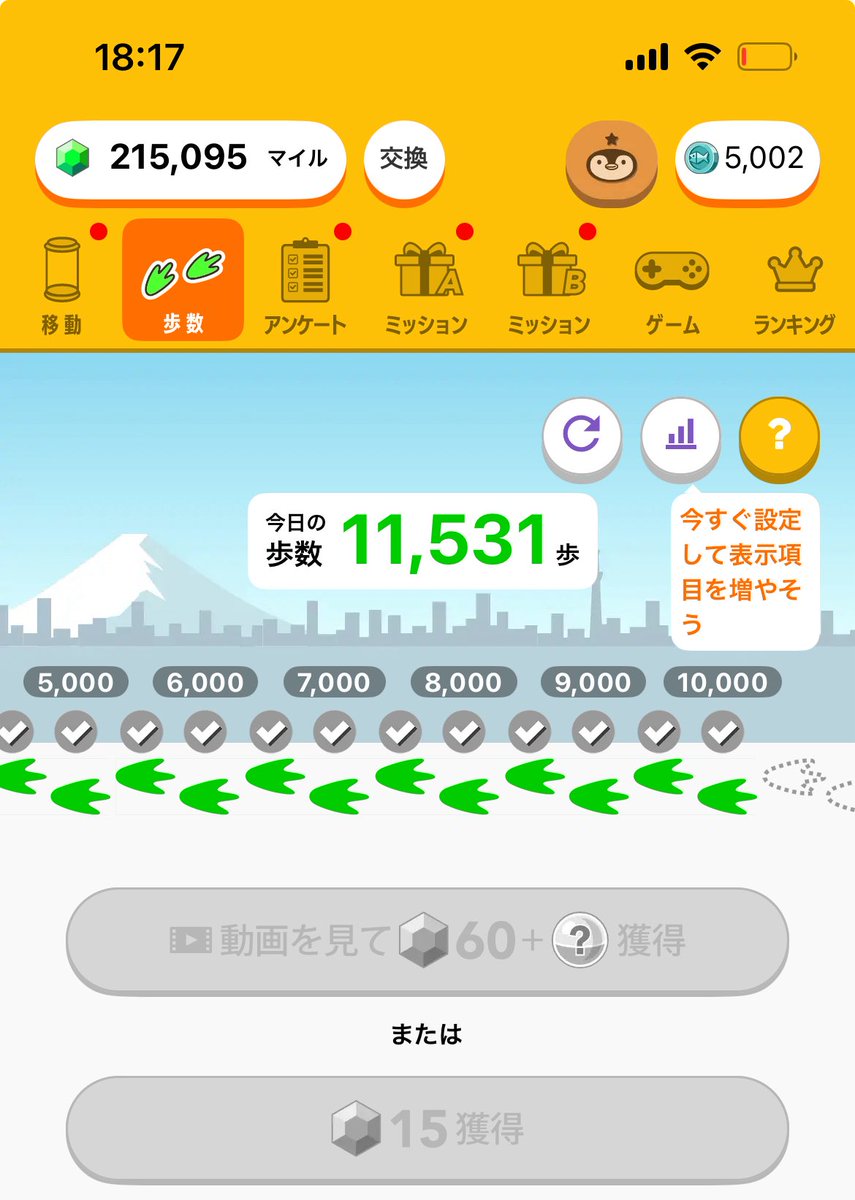This screenshot has width=855, height=1200.
Task: Open the 5,002 coin balance
Action: (748, 158)
